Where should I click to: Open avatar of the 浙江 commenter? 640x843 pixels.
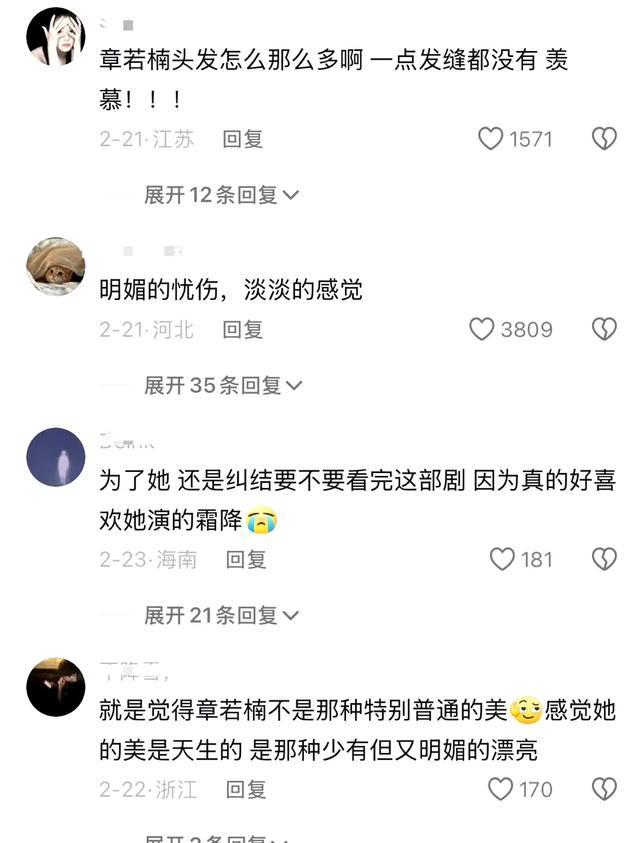pos(55,687)
